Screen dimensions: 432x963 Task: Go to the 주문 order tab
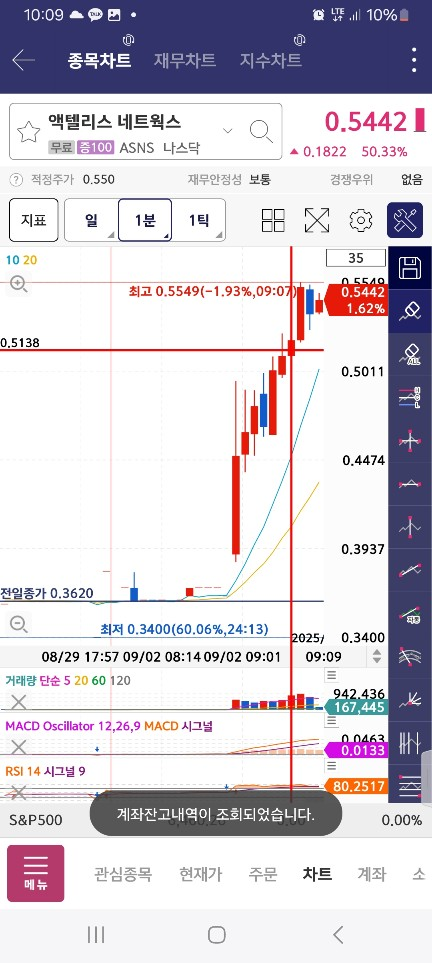pyautogui.click(x=262, y=874)
